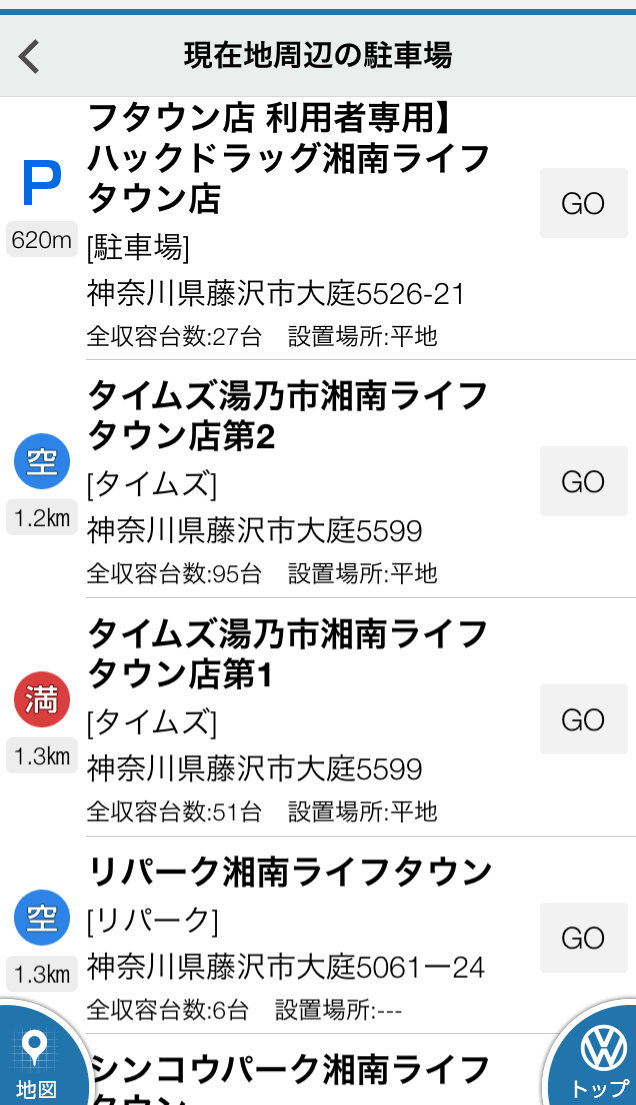The width and height of the screenshot is (636, 1105).
Task: Tap GO for ハックドラッグ湘南ライフタウン店
Action: (583, 204)
